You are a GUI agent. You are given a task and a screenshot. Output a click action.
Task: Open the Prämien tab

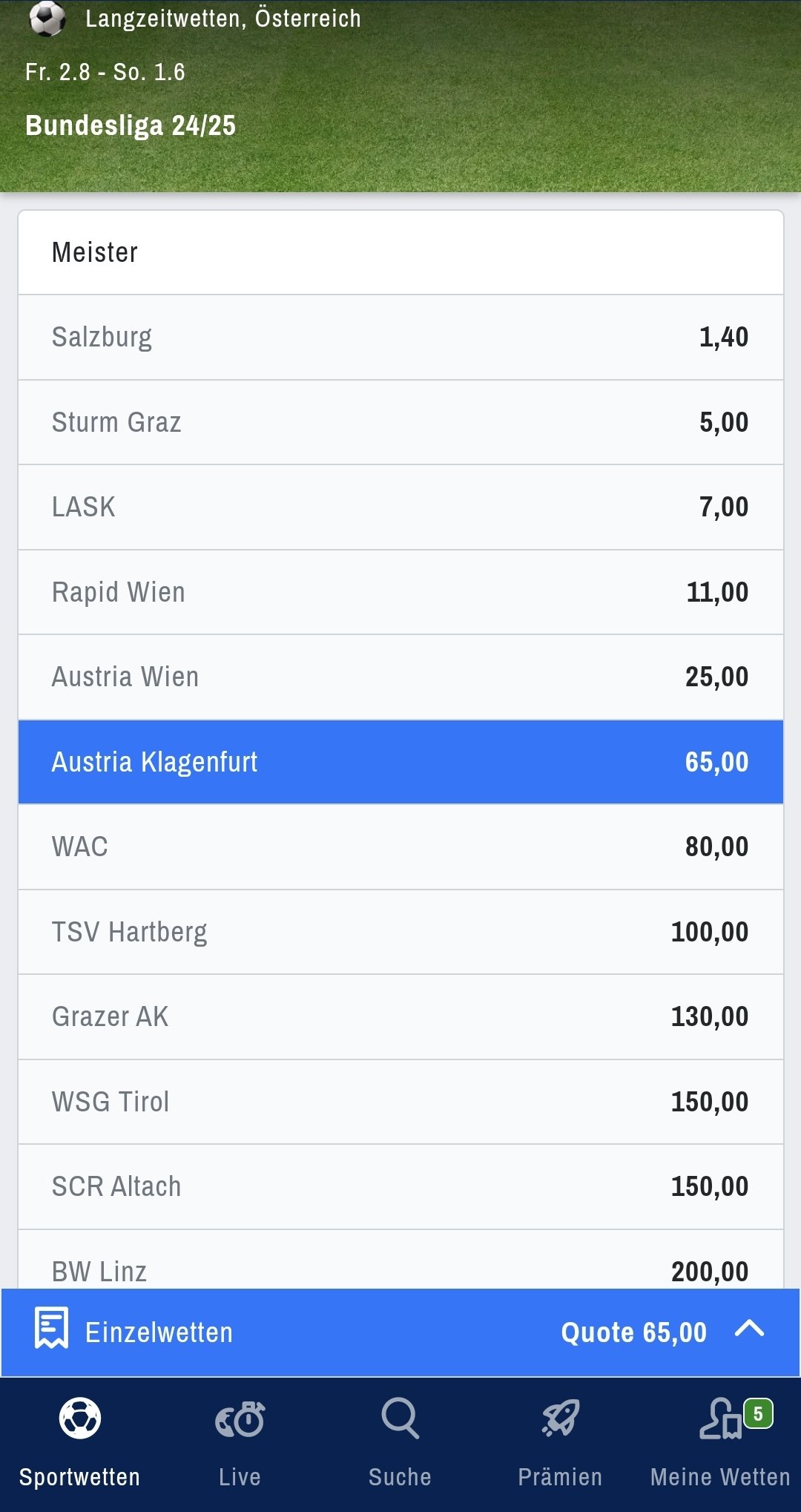pos(561,1444)
